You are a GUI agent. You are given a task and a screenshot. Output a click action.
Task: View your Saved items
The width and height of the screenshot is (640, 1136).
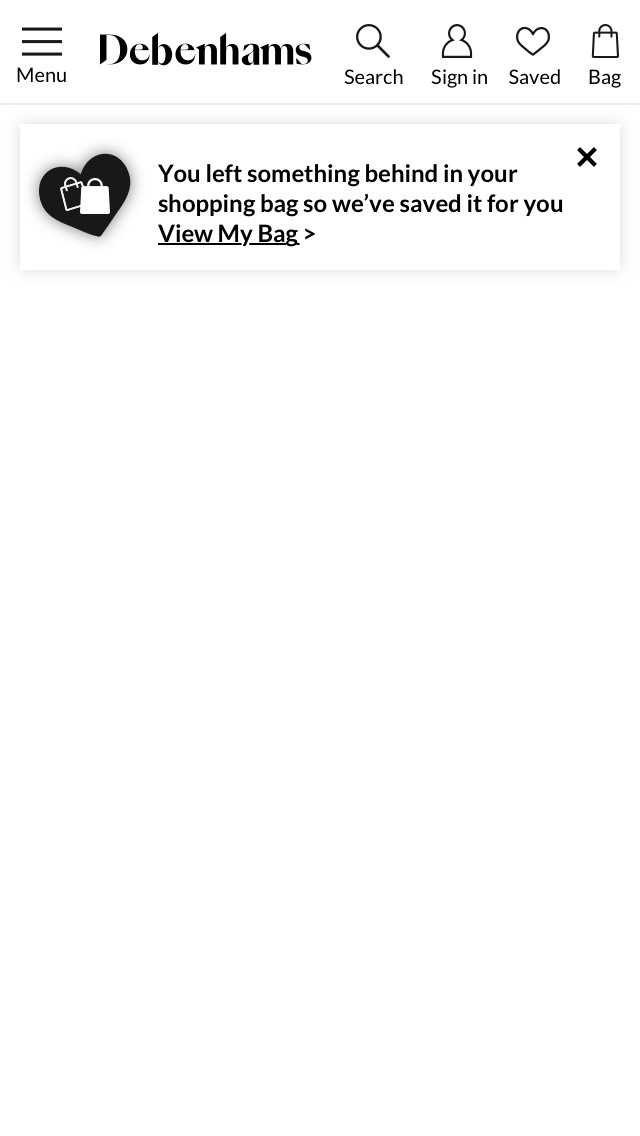[534, 55]
